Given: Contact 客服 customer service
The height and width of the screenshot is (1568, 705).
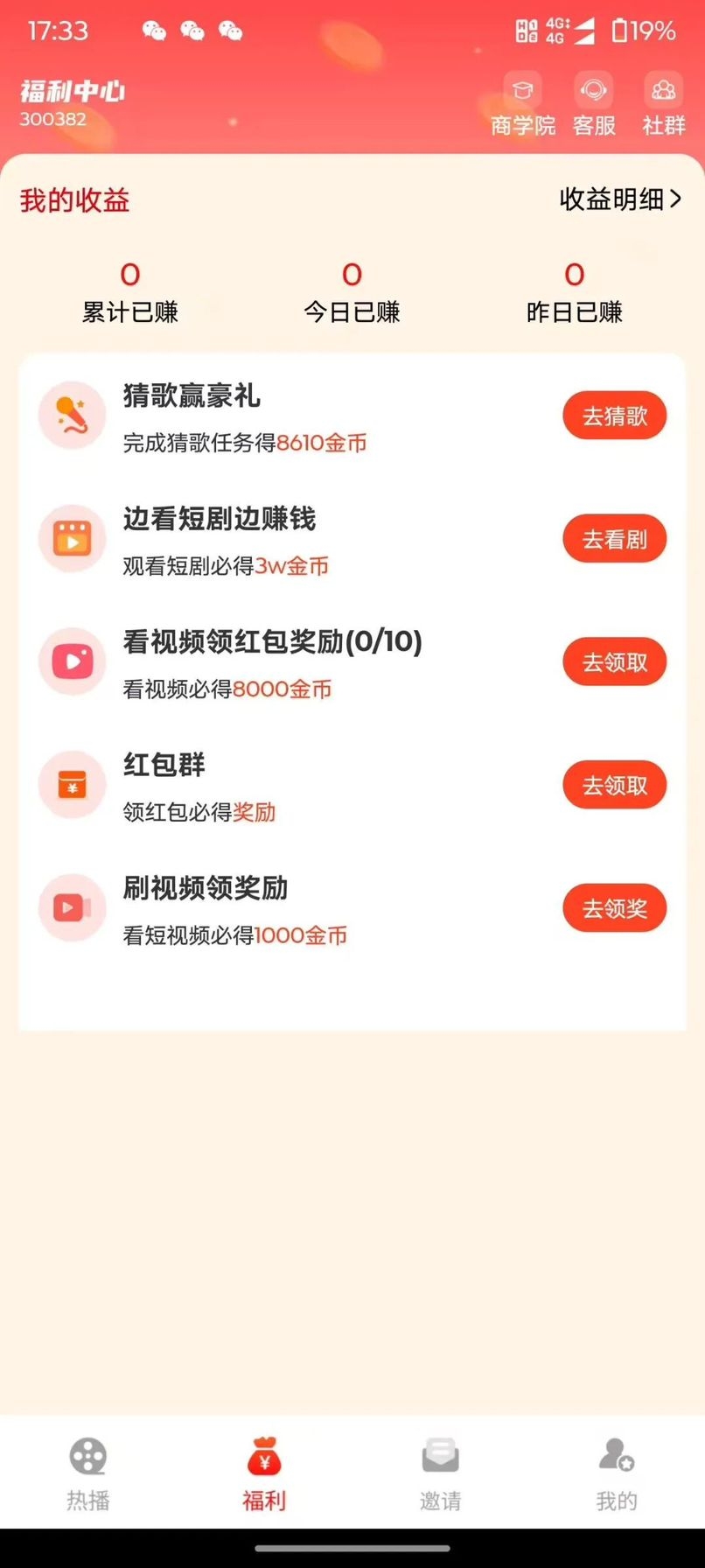Looking at the screenshot, I should [x=594, y=104].
